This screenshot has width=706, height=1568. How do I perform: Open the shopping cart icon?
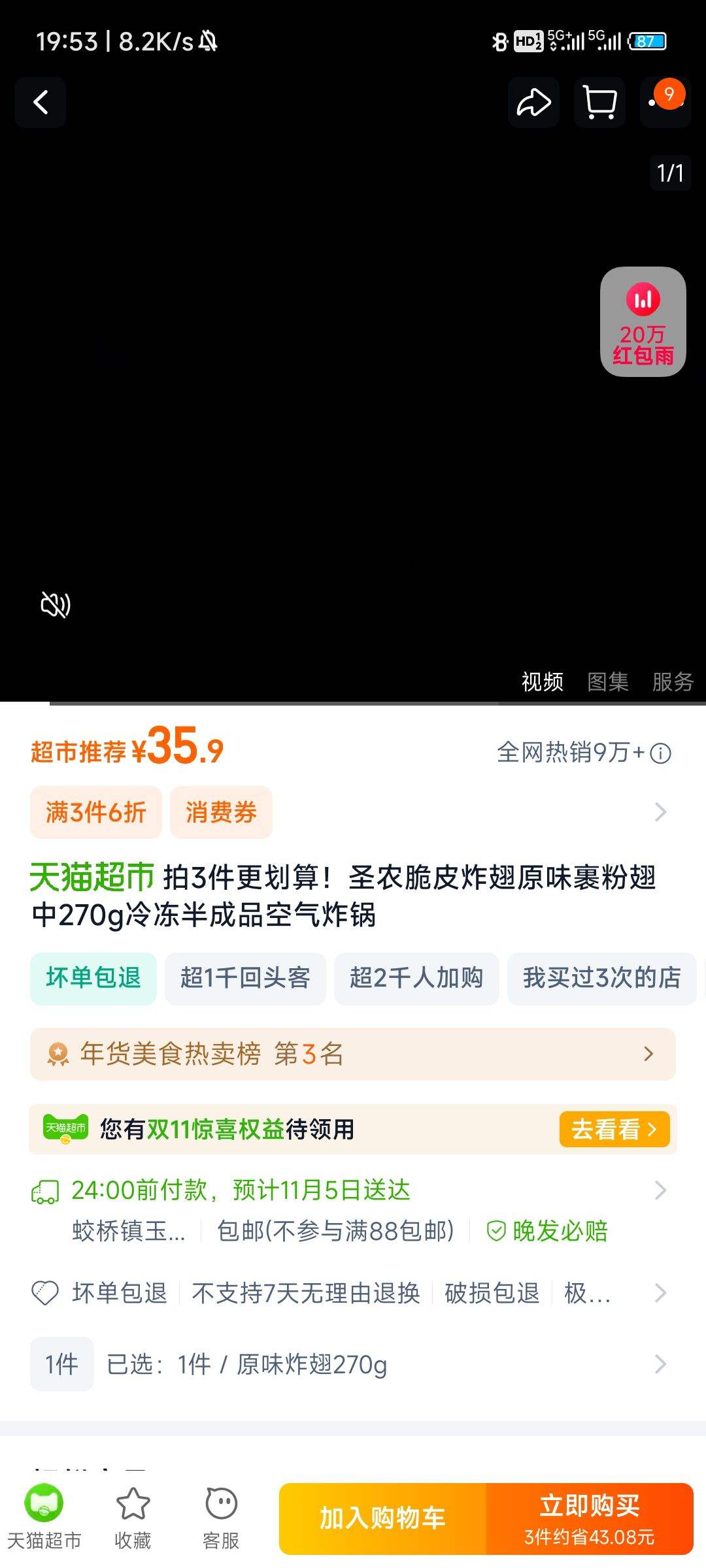599,103
